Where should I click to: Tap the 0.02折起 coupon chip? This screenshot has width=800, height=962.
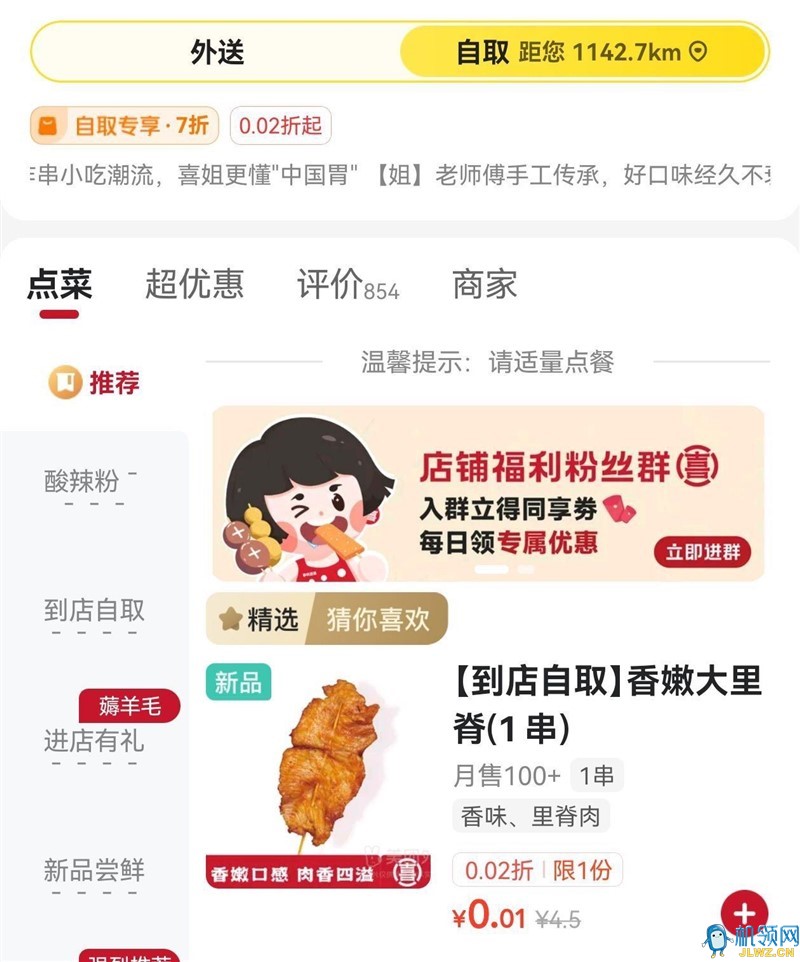coord(280,126)
